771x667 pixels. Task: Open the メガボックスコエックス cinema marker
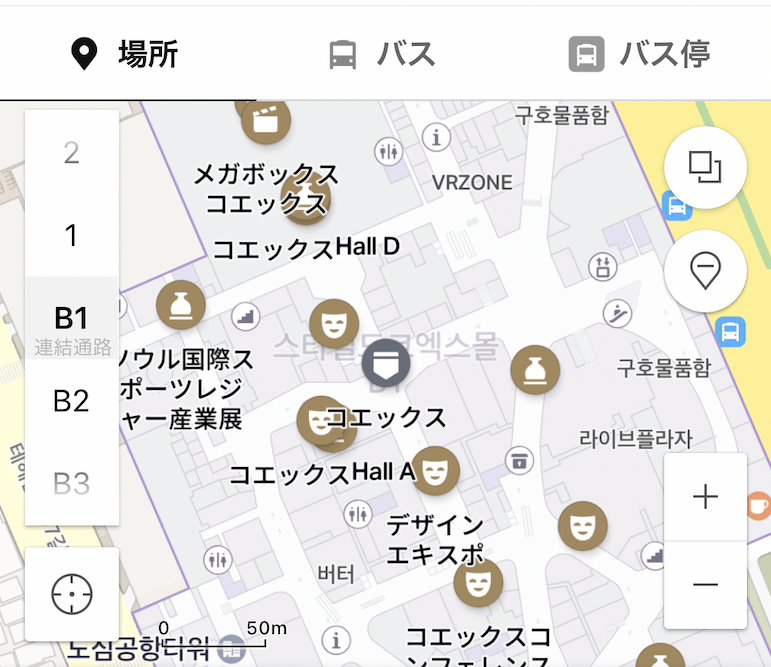click(305, 195)
